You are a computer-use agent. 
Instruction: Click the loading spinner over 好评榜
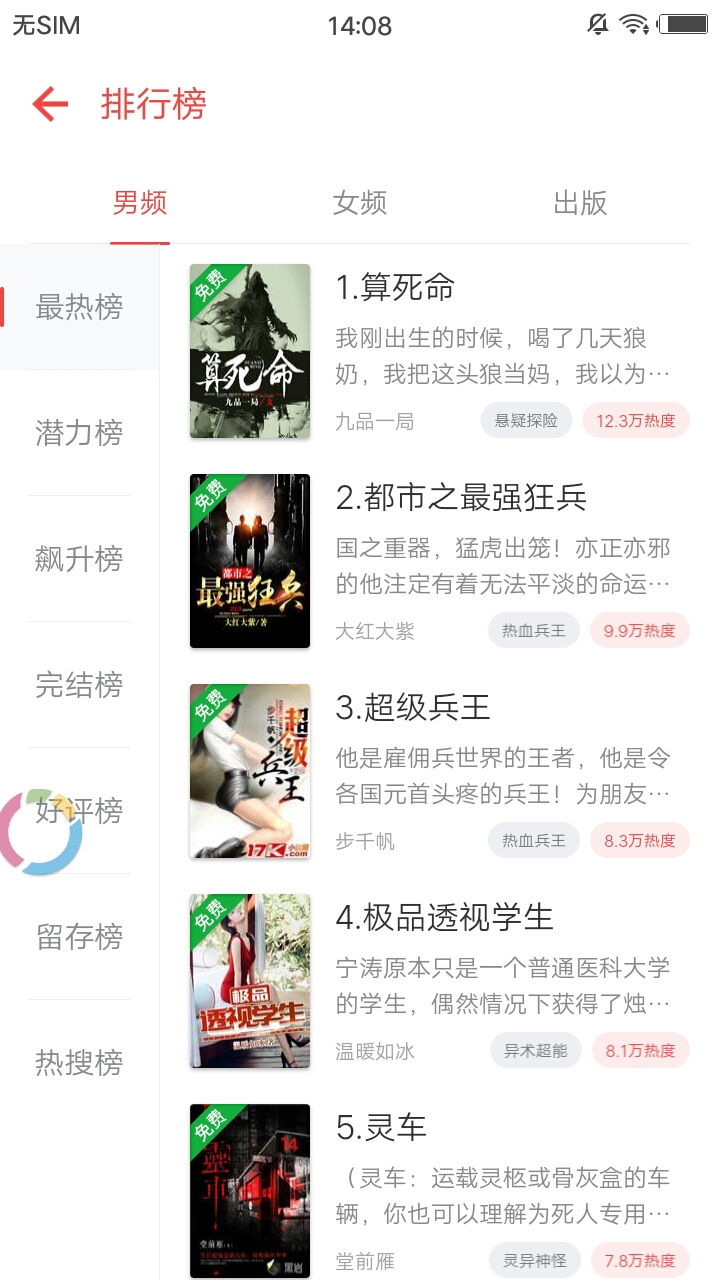[44, 830]
